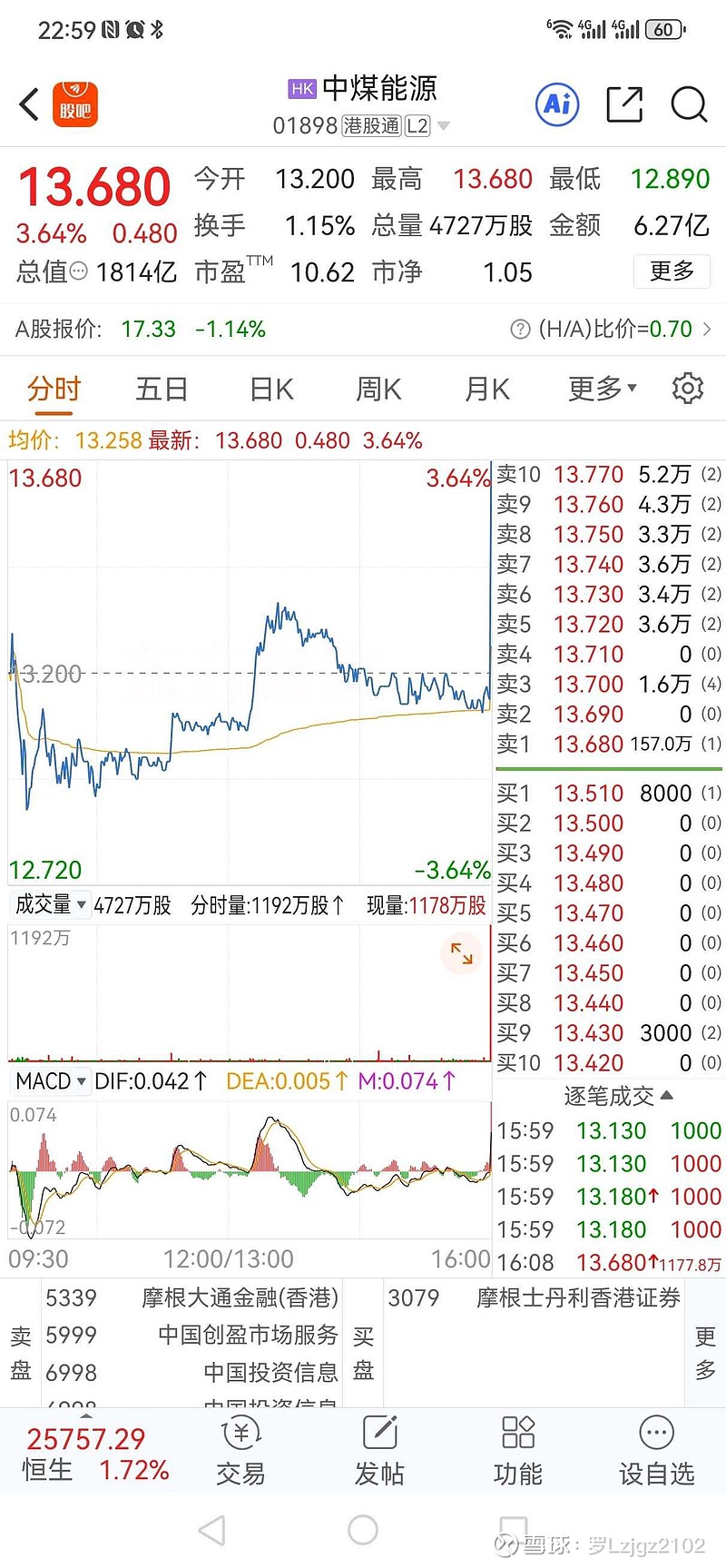Tap 发帖 to write a post
Screen dimensions: 726x1568
coord(379,1450)
